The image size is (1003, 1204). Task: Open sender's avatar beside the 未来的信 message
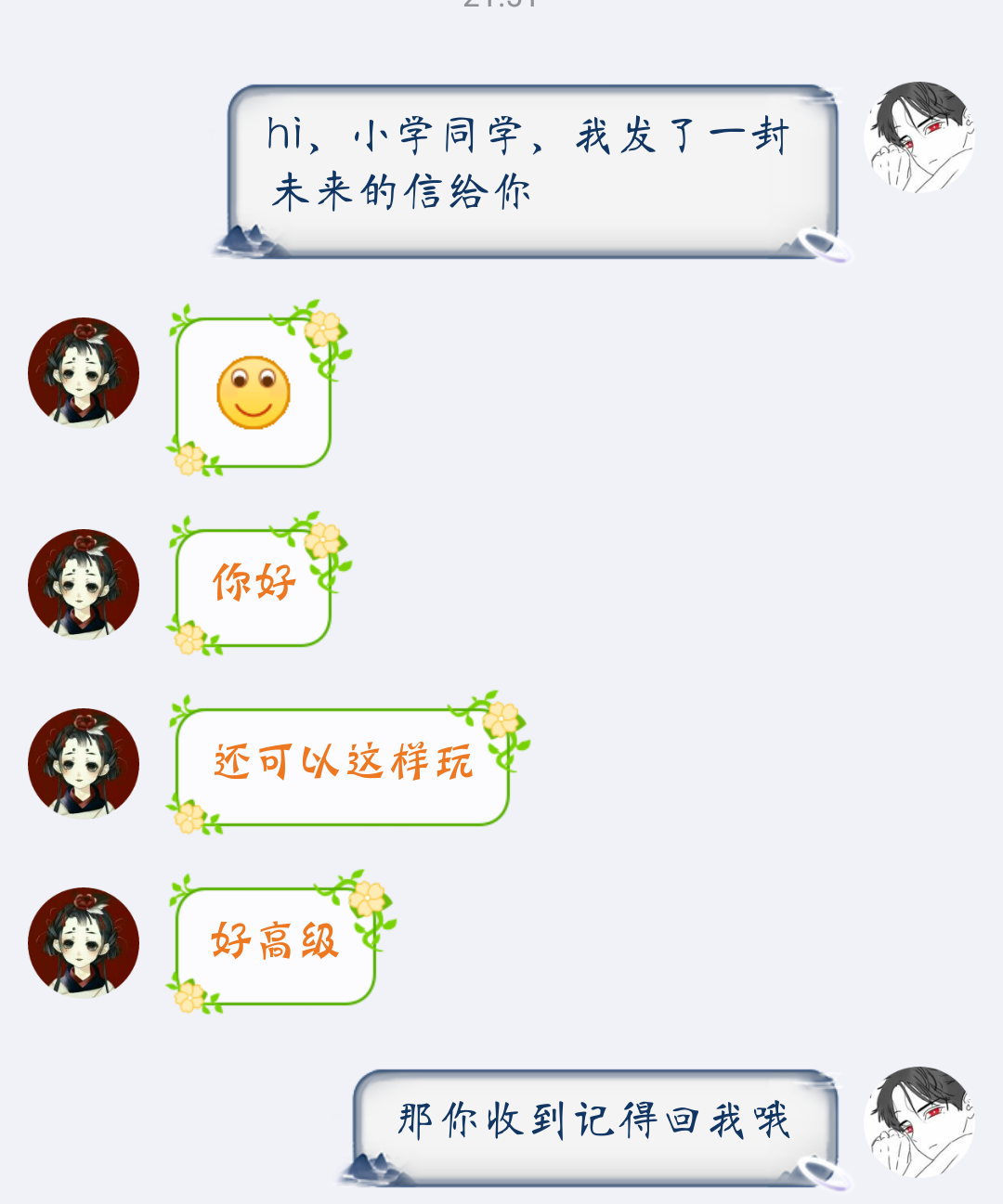919,138
